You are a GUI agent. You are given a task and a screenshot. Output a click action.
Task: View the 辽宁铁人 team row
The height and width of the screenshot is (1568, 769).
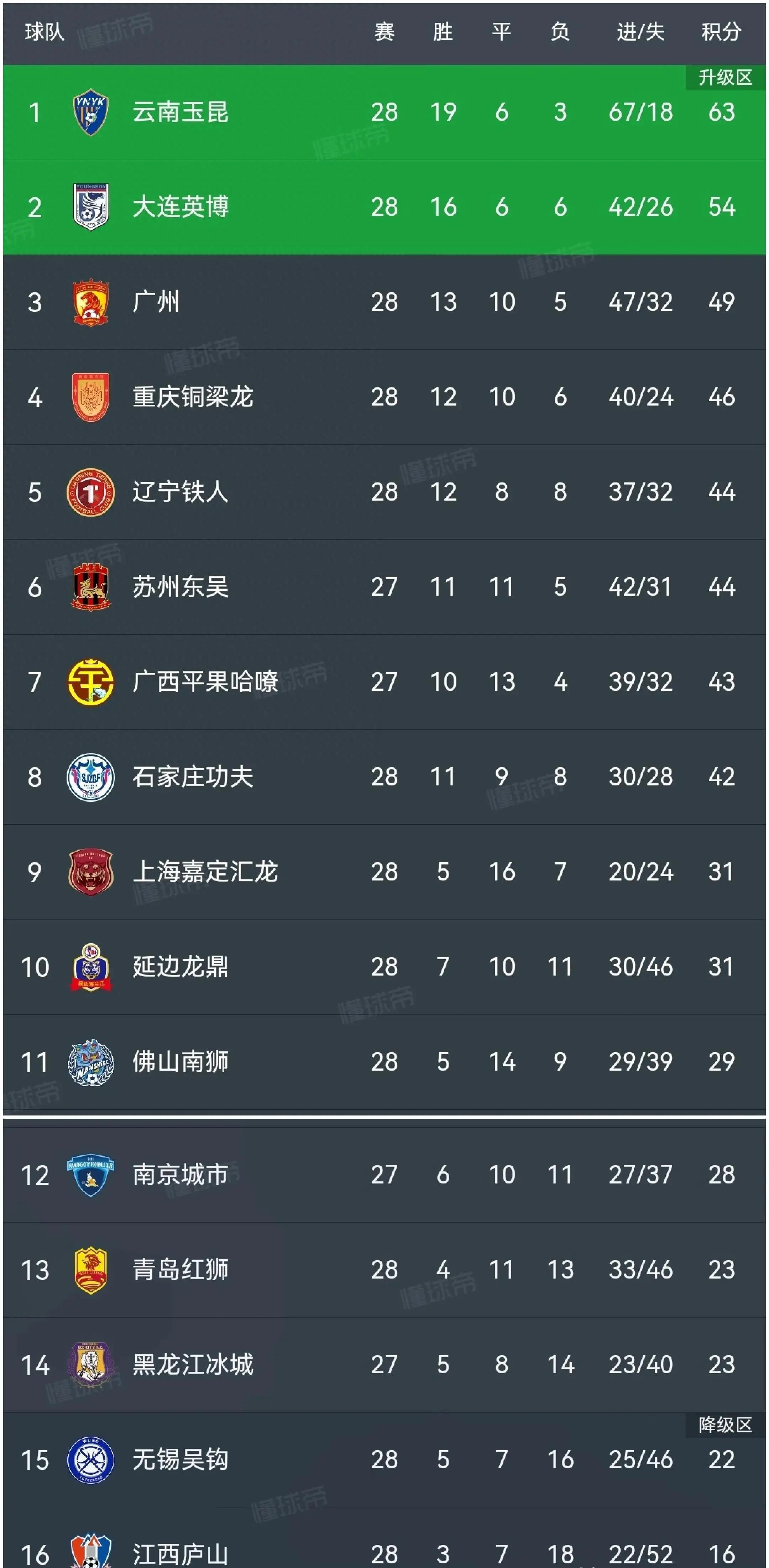pos(384,492)
